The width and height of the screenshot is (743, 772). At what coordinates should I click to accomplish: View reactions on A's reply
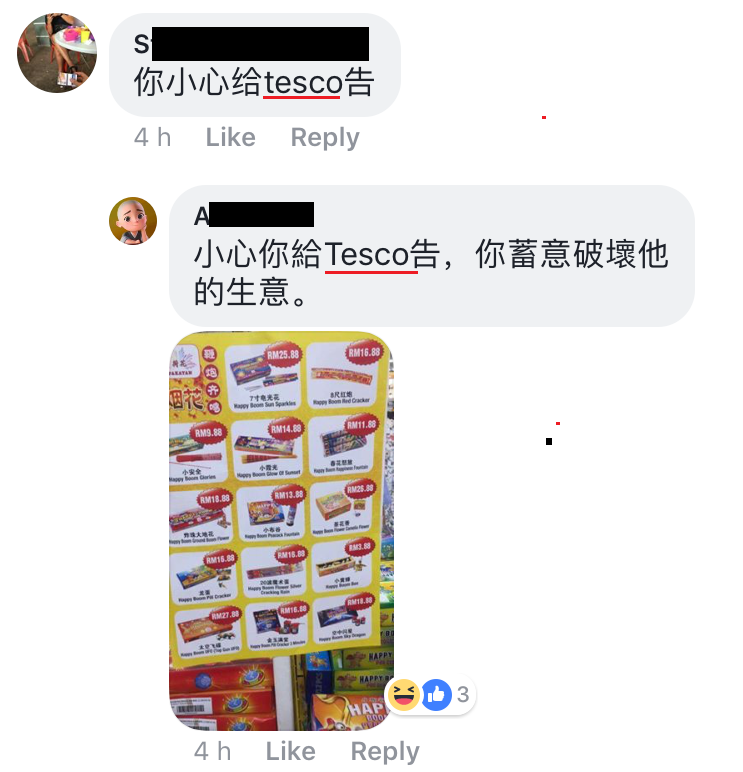pyautogui.click(x=431, y=694)
